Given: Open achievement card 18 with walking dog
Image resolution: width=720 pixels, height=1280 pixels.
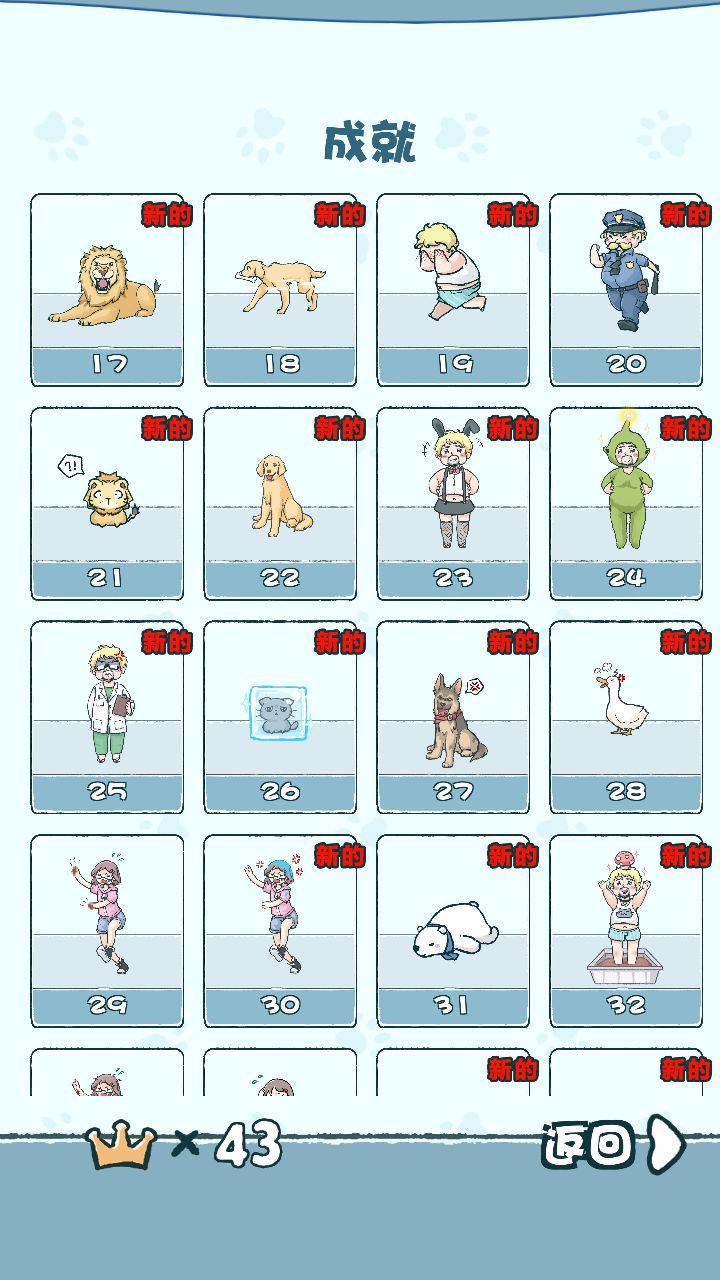Looking at the screenshot, I should 280,290.
